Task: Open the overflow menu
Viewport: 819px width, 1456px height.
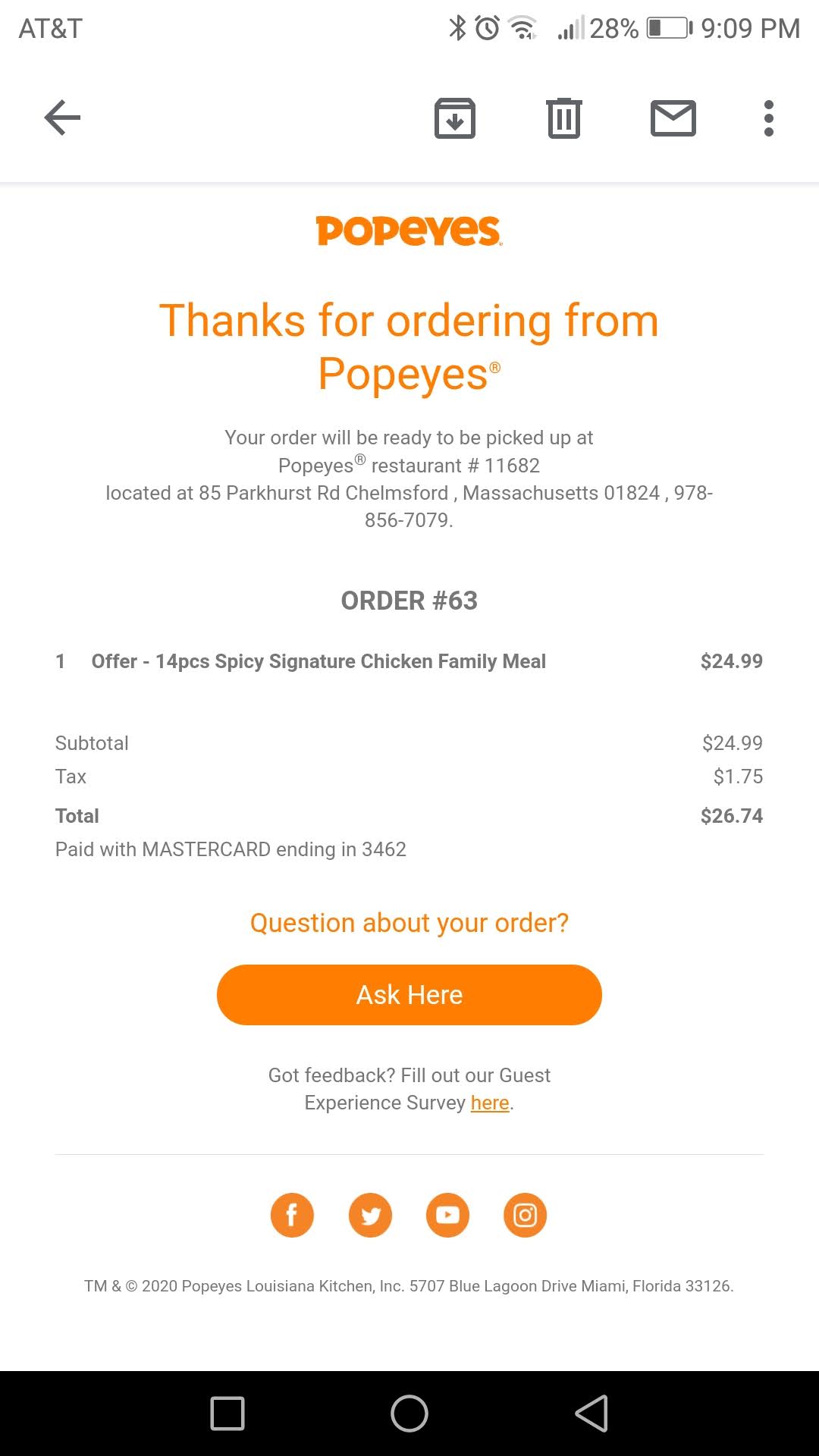Action: click(x=768, y=118)
